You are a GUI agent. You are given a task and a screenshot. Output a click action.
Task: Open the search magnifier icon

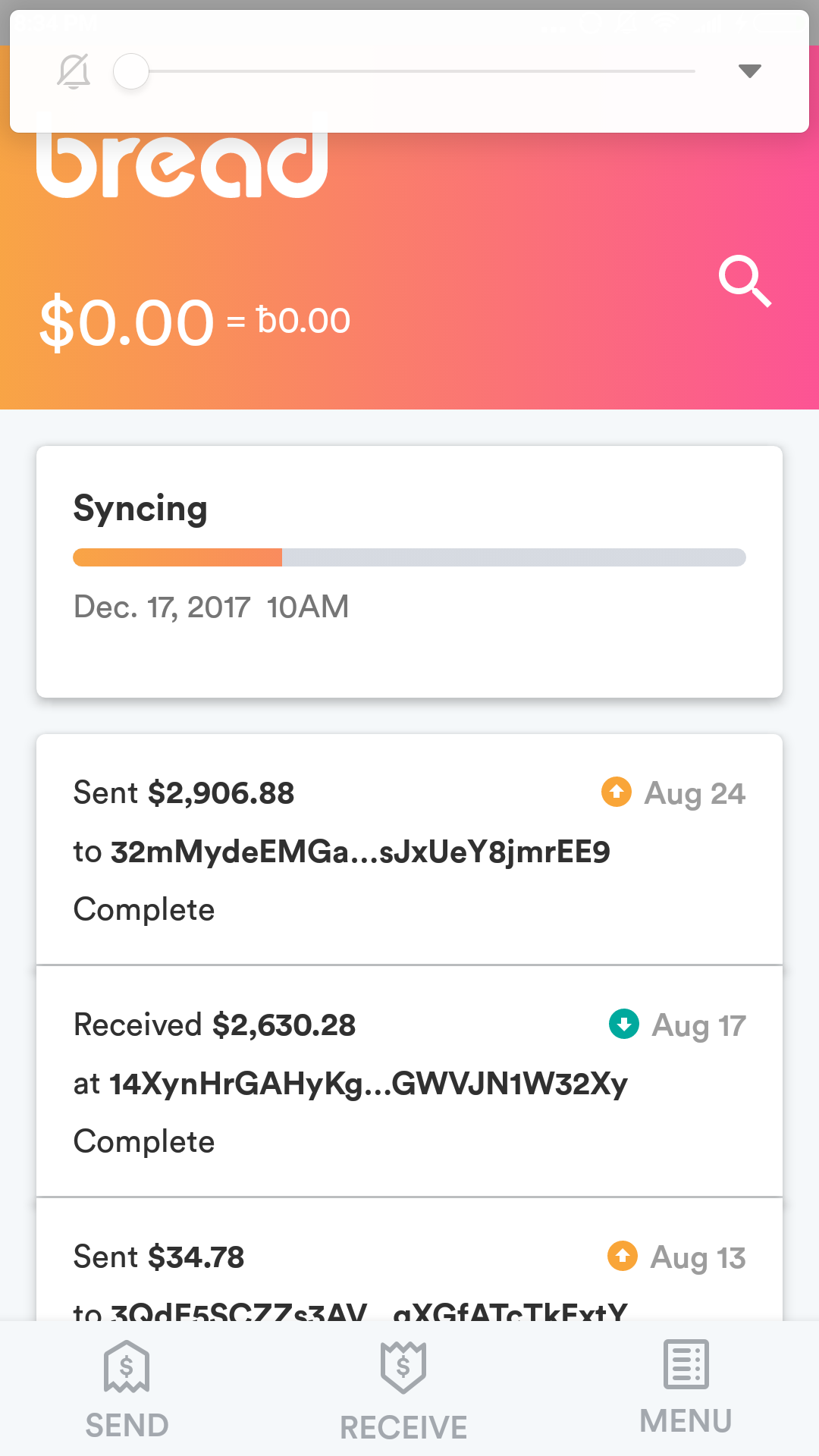(x=745, y=281)
